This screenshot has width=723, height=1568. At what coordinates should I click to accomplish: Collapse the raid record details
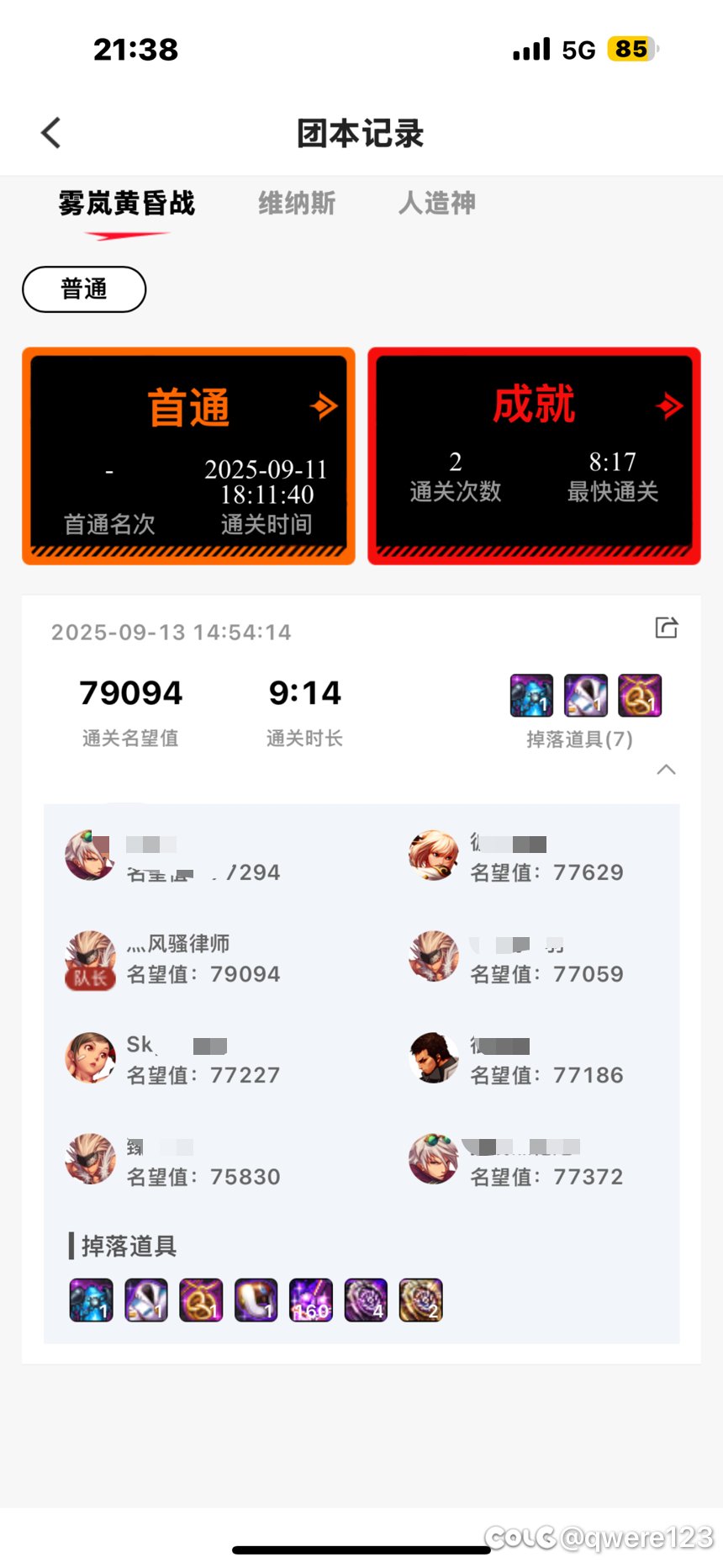(x=666, y=770)
